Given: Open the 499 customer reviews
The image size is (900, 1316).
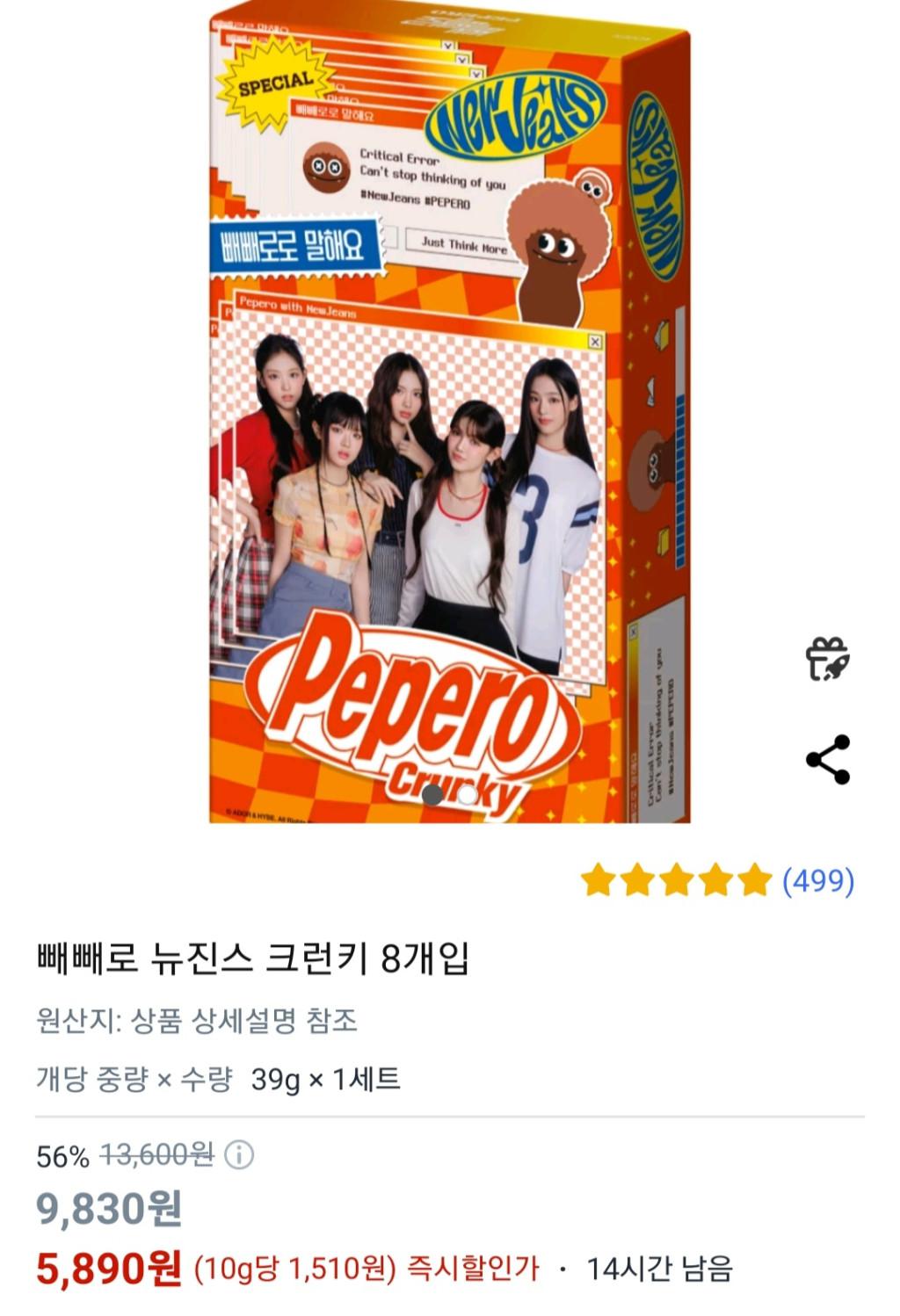Looking at the screenshot, I should [x=817, y=880].
